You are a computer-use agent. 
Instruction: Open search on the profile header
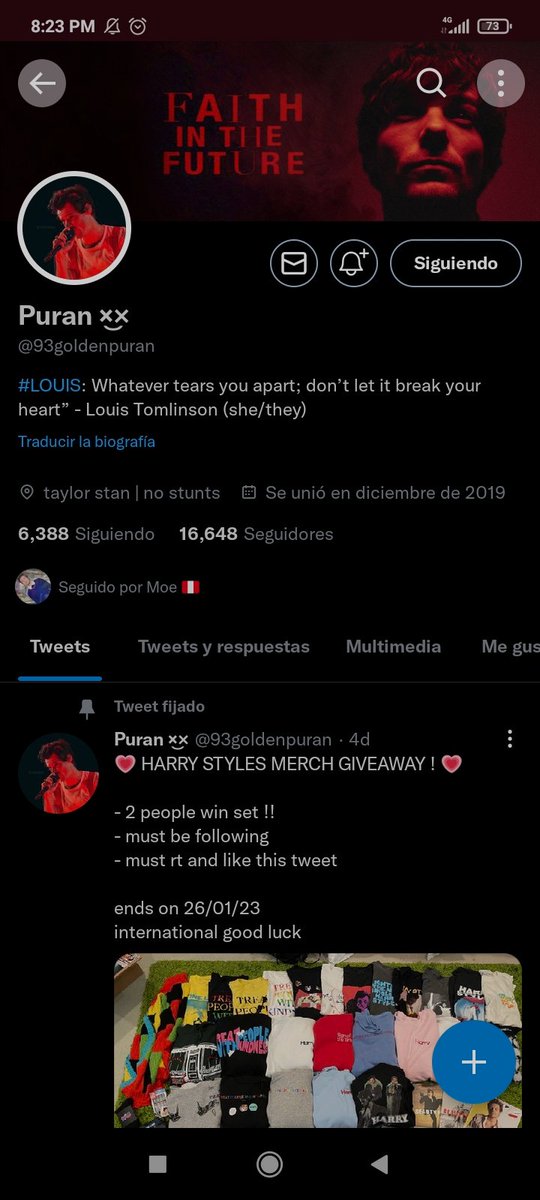pyautogui.click(x=431, y=84)
